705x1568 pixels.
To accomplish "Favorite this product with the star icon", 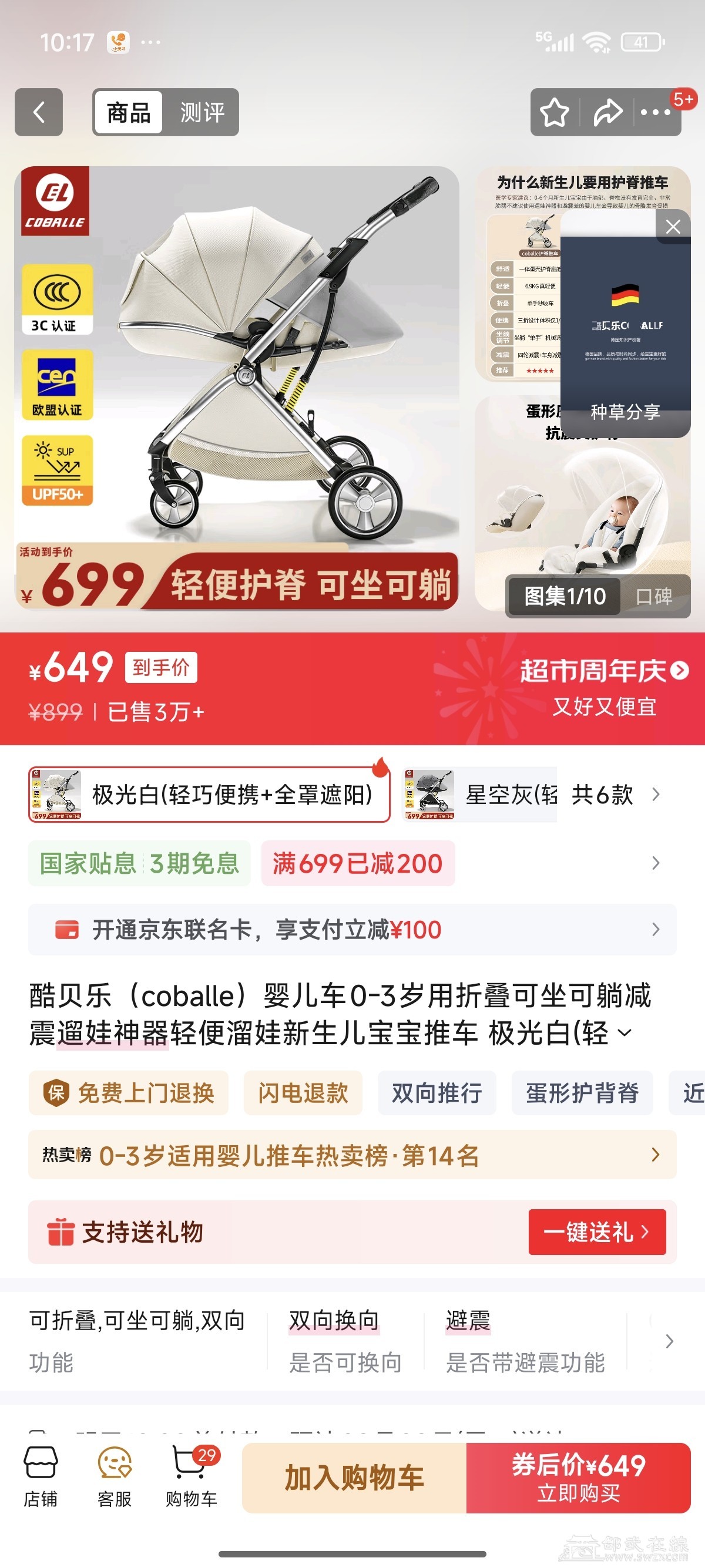I will click(x=555, y=113).
